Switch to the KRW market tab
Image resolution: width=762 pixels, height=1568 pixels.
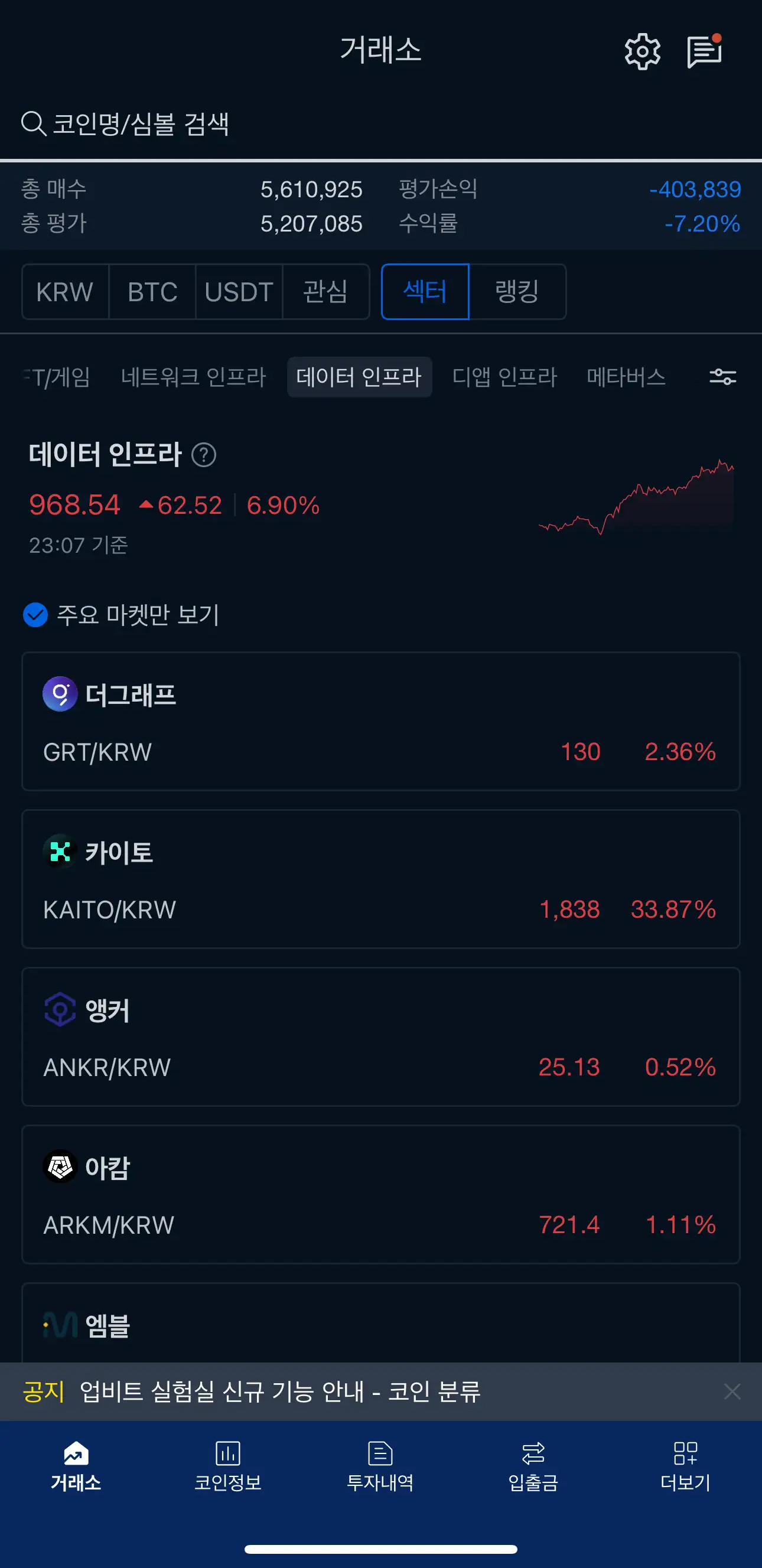(64, 292)
